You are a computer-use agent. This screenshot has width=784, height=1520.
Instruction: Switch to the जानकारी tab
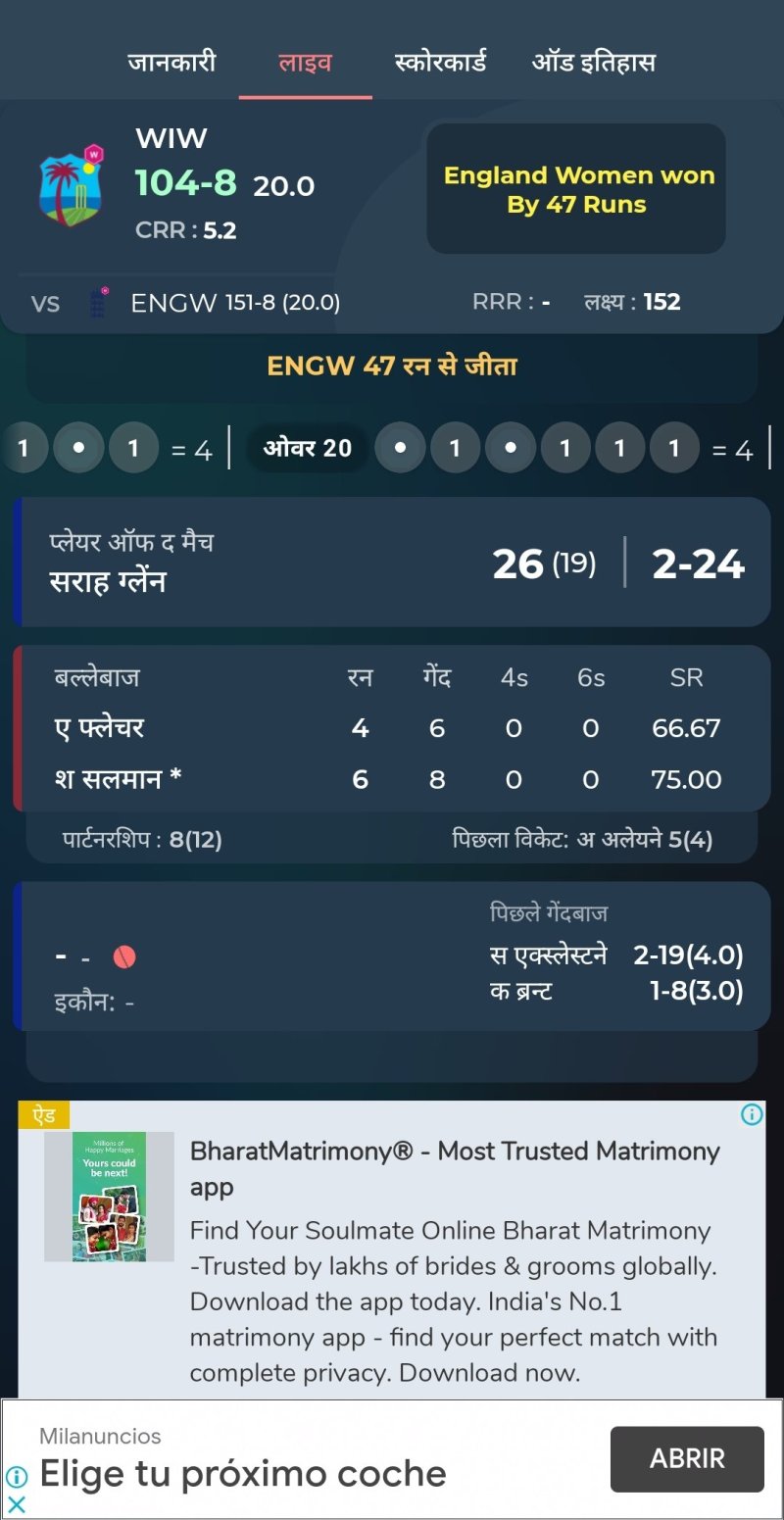[x=171, y=63]
